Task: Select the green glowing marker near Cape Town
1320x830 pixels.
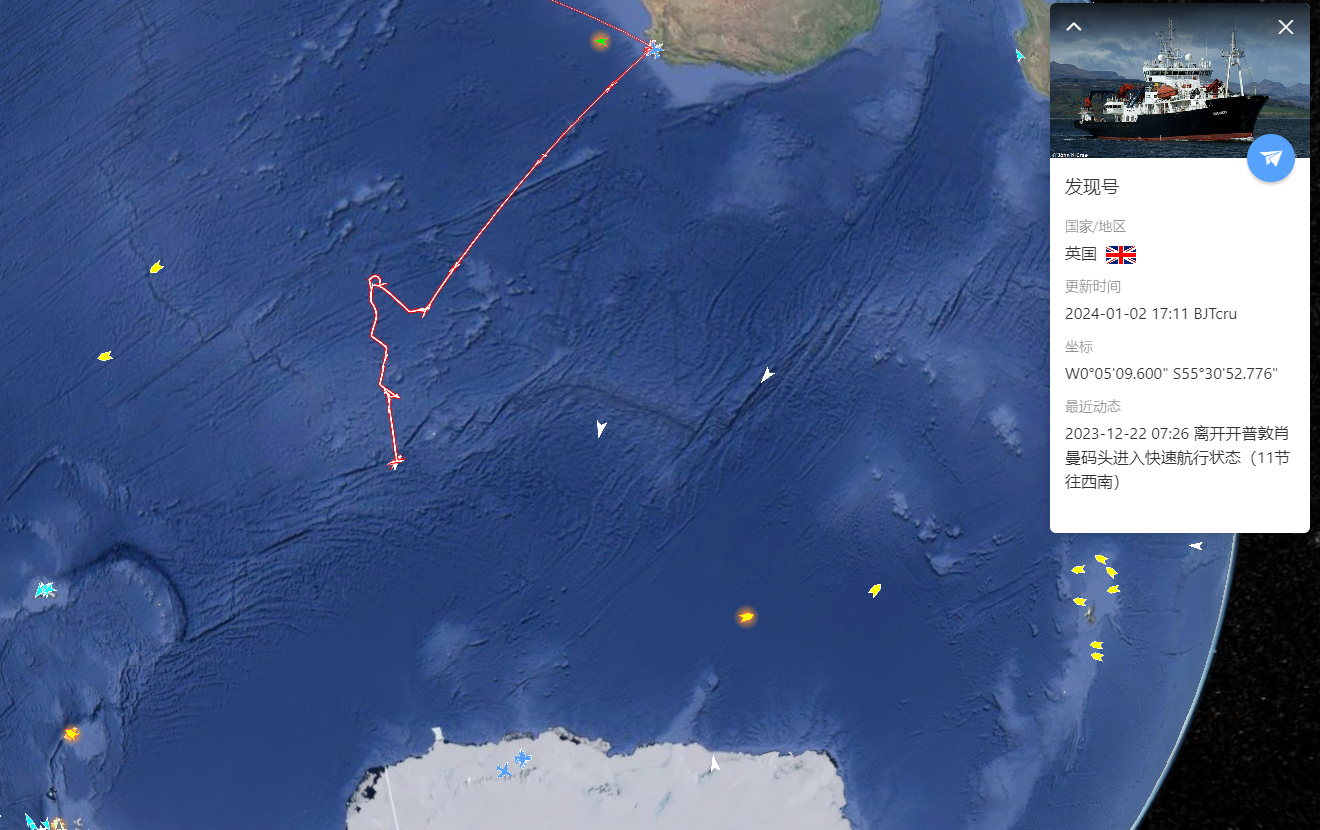Action: pos(600,41)
